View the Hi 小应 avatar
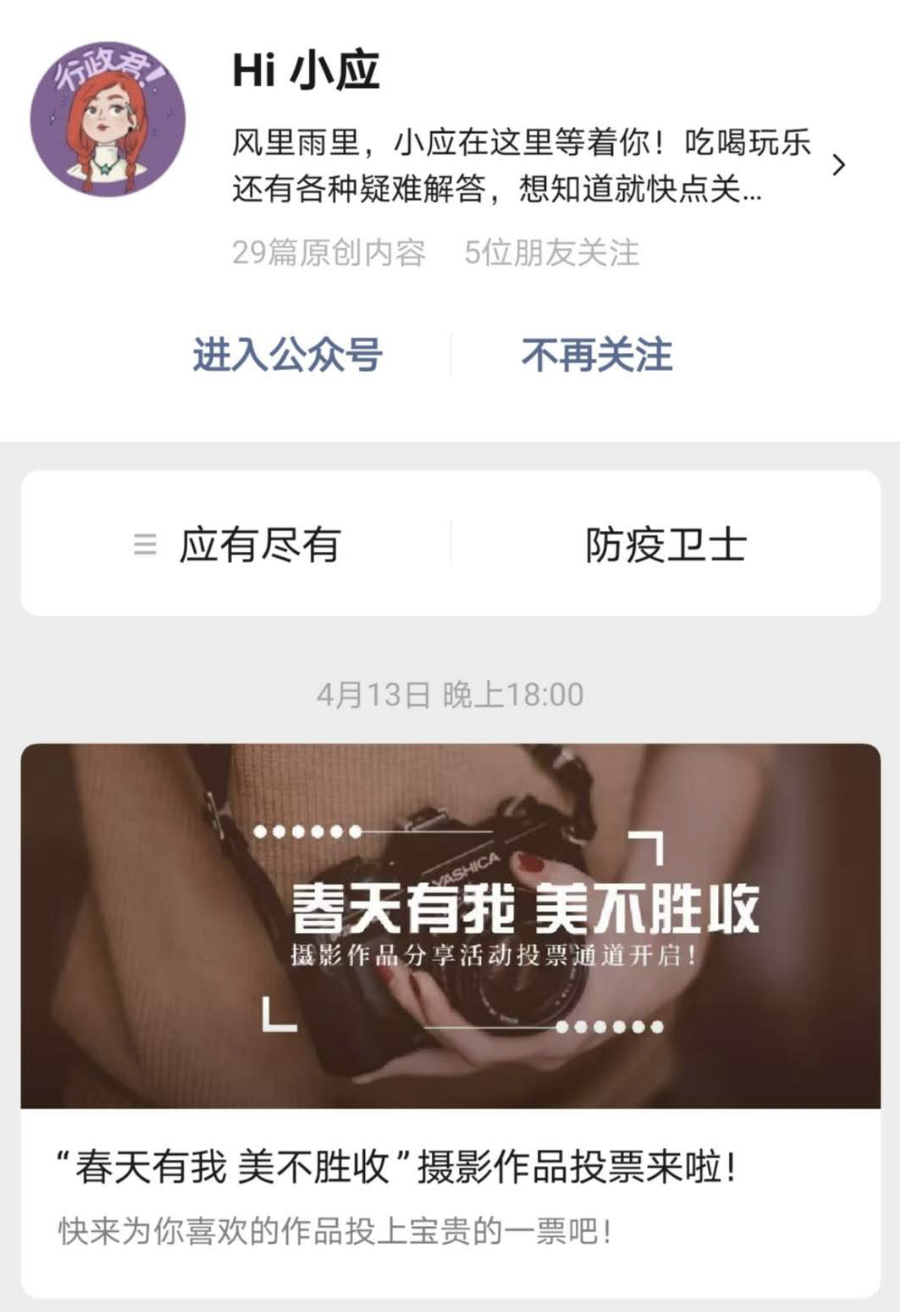The image size is (900, 1312). click(x=108, y=119)
